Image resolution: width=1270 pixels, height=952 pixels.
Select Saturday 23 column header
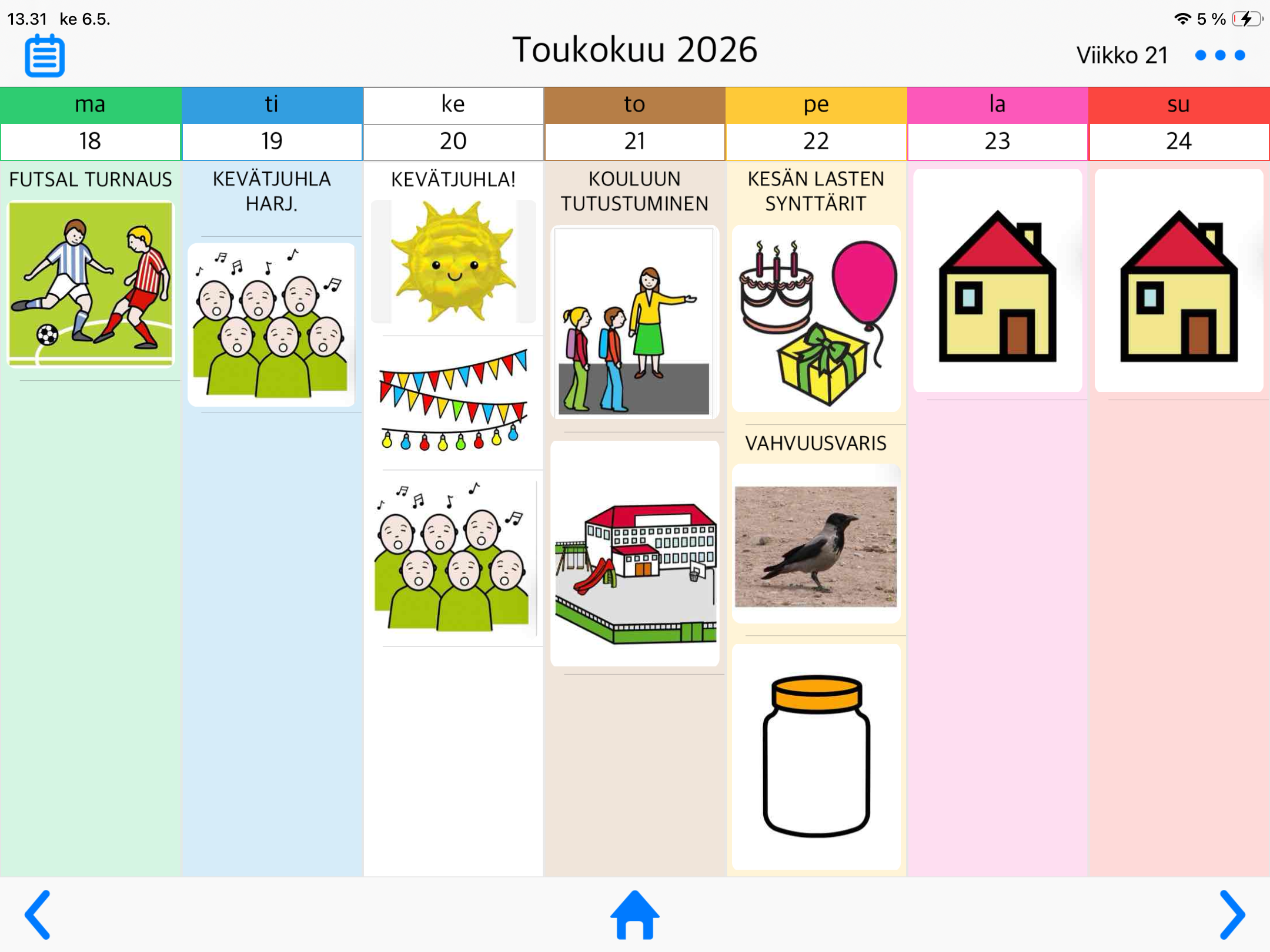pyautogui.click(x=997, y=123)
